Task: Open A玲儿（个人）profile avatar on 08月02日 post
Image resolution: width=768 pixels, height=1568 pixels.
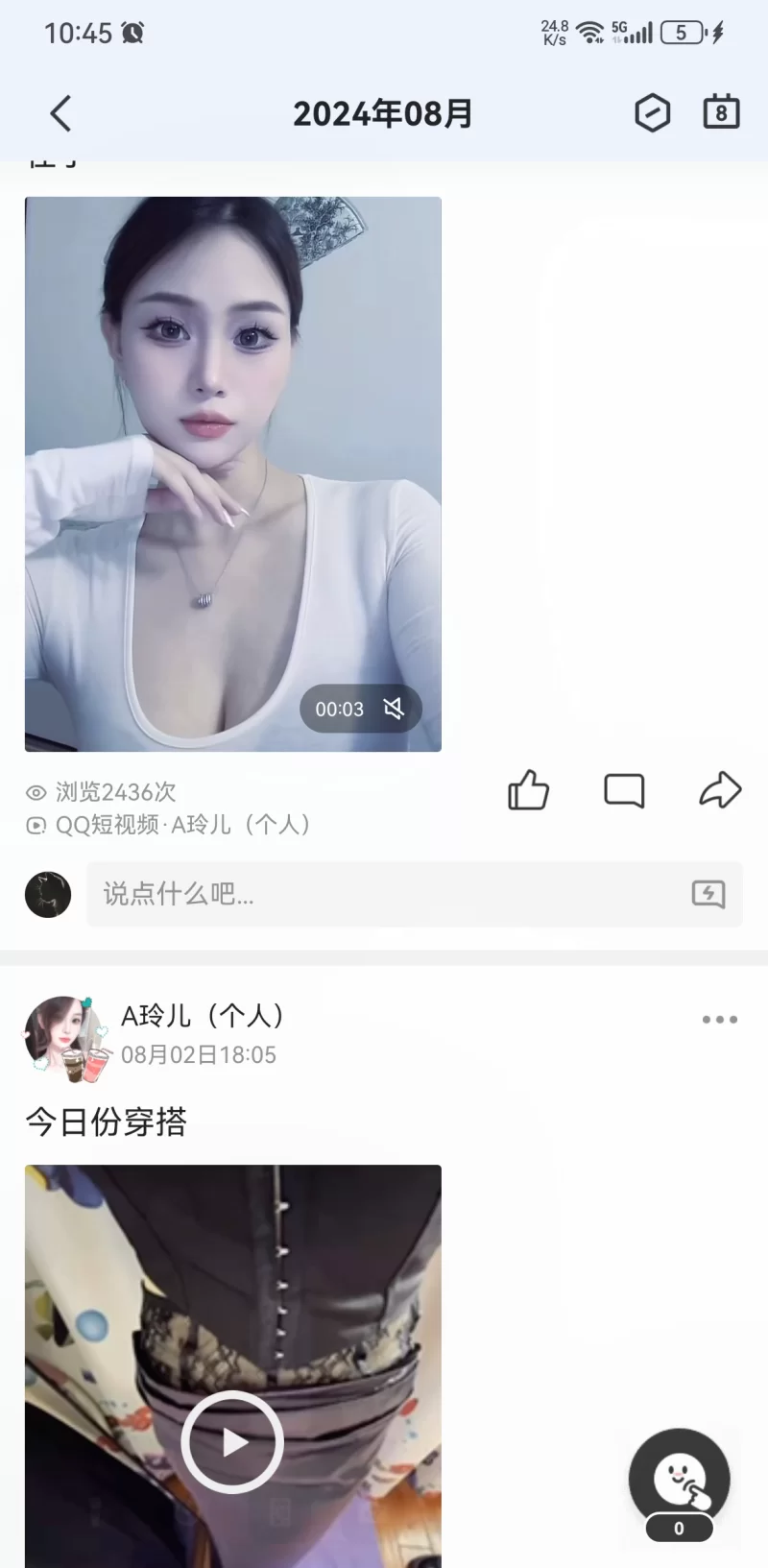Action: click(x=62, y=1037)
